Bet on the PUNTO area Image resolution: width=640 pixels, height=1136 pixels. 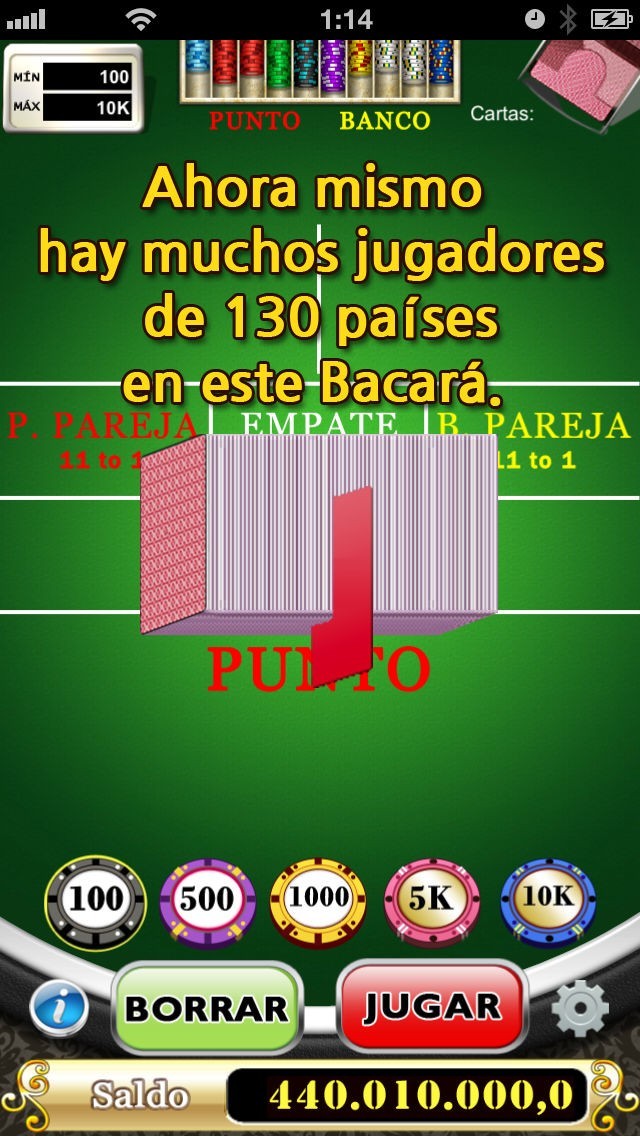tap(318, 667)
